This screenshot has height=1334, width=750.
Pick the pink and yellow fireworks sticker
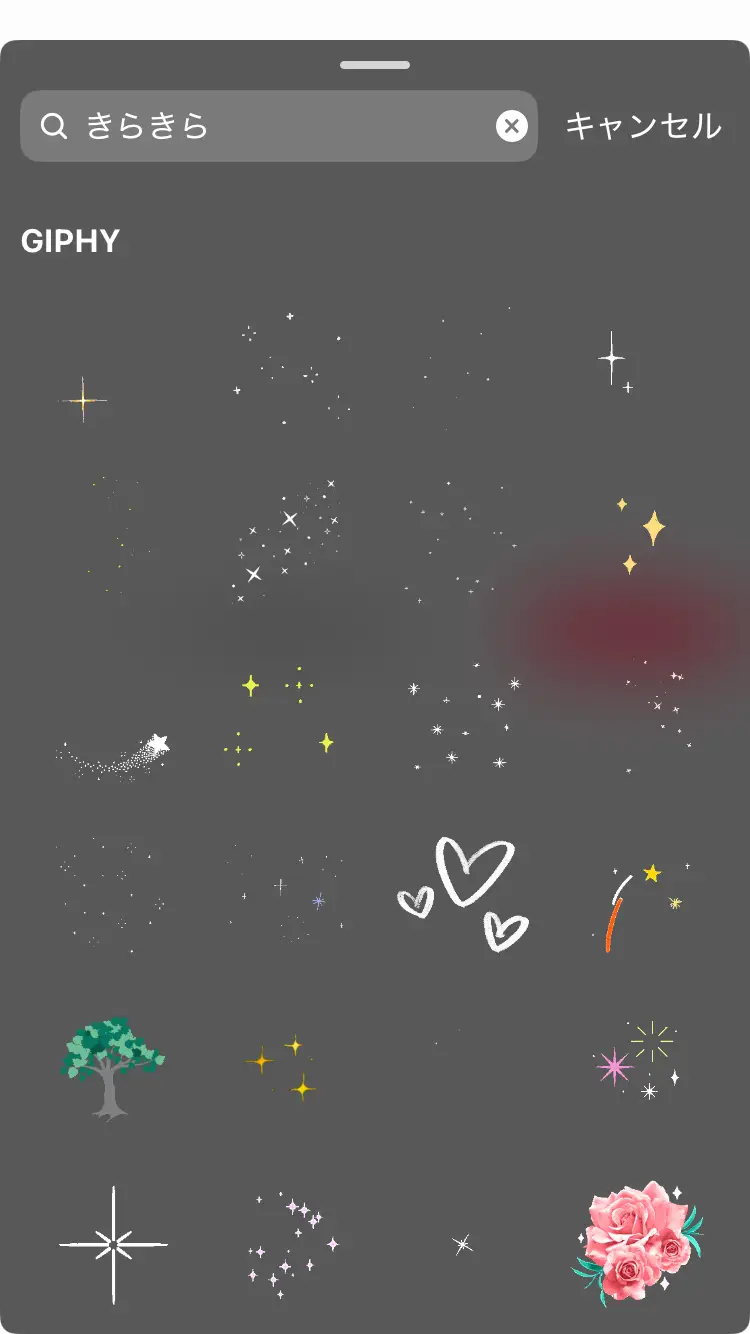click(640, 1060)
